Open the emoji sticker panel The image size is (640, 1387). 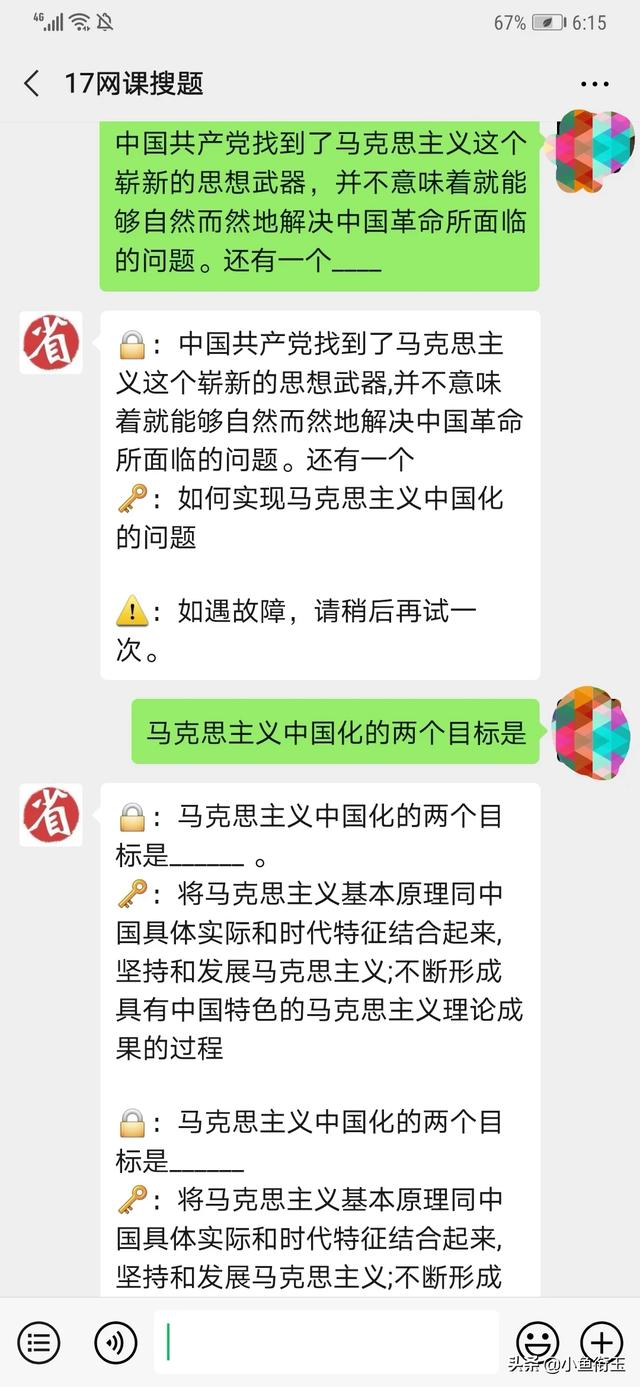coord(537,1342)
